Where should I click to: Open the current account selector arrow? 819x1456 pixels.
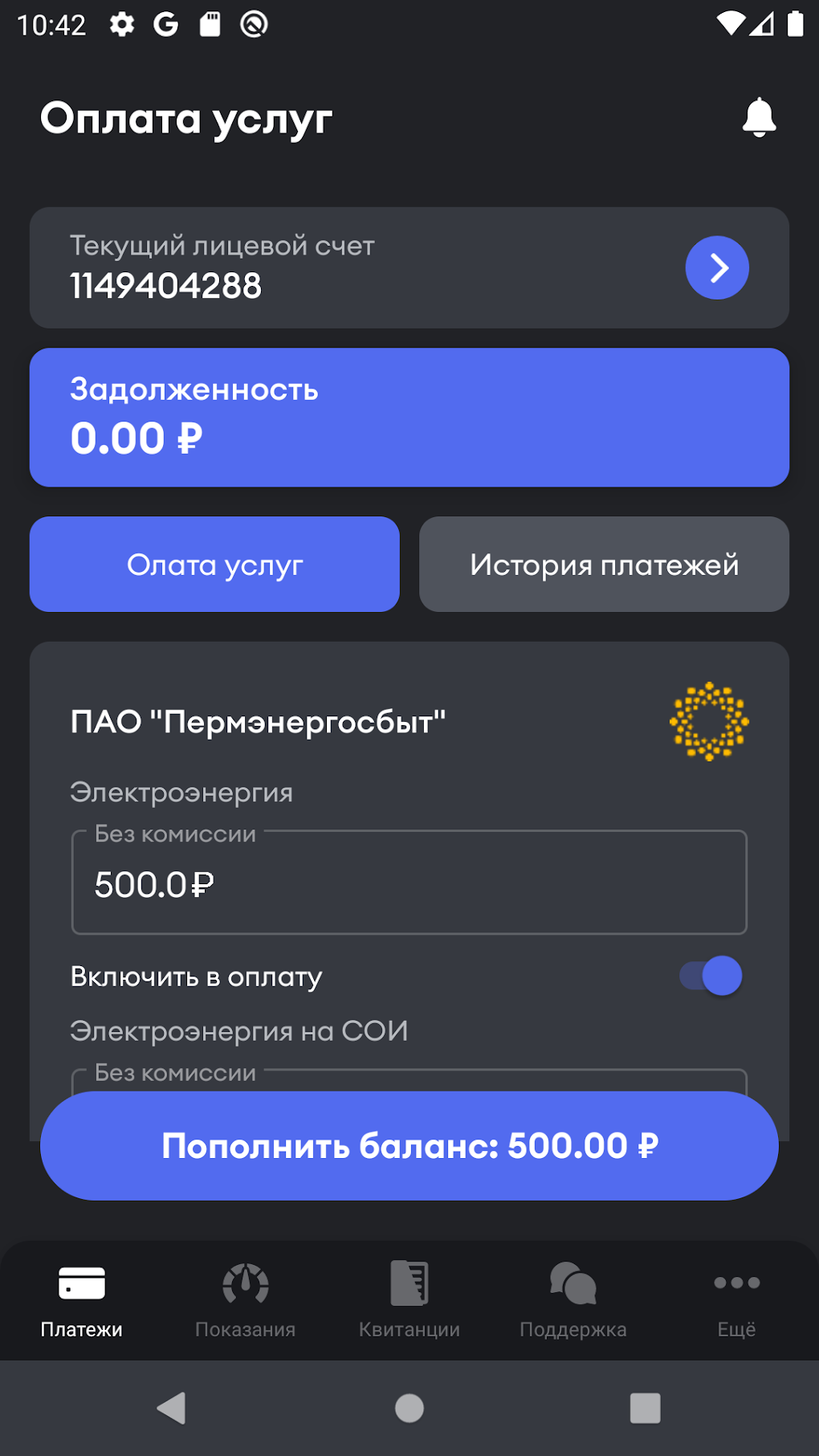point(717,267)
